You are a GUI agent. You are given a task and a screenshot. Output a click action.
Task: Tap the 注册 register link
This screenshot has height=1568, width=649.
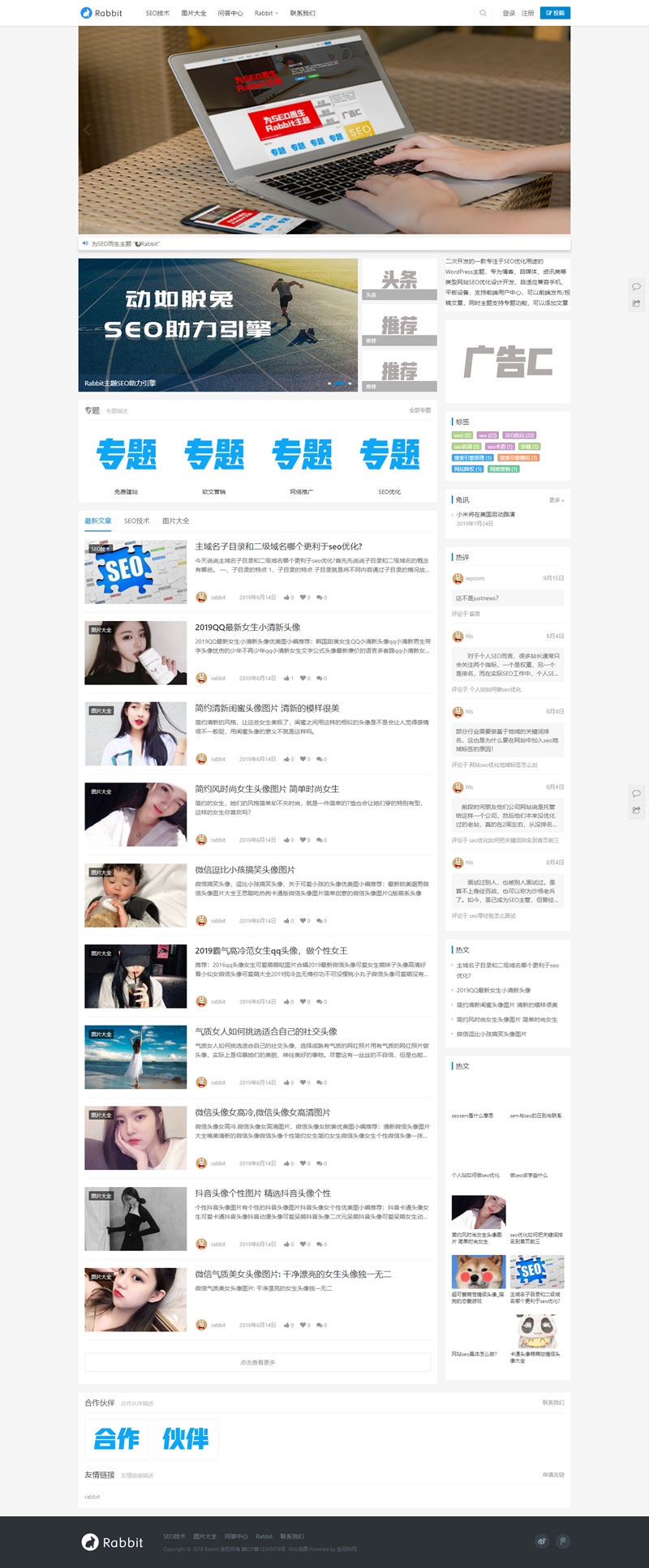[x=527, y=13]
